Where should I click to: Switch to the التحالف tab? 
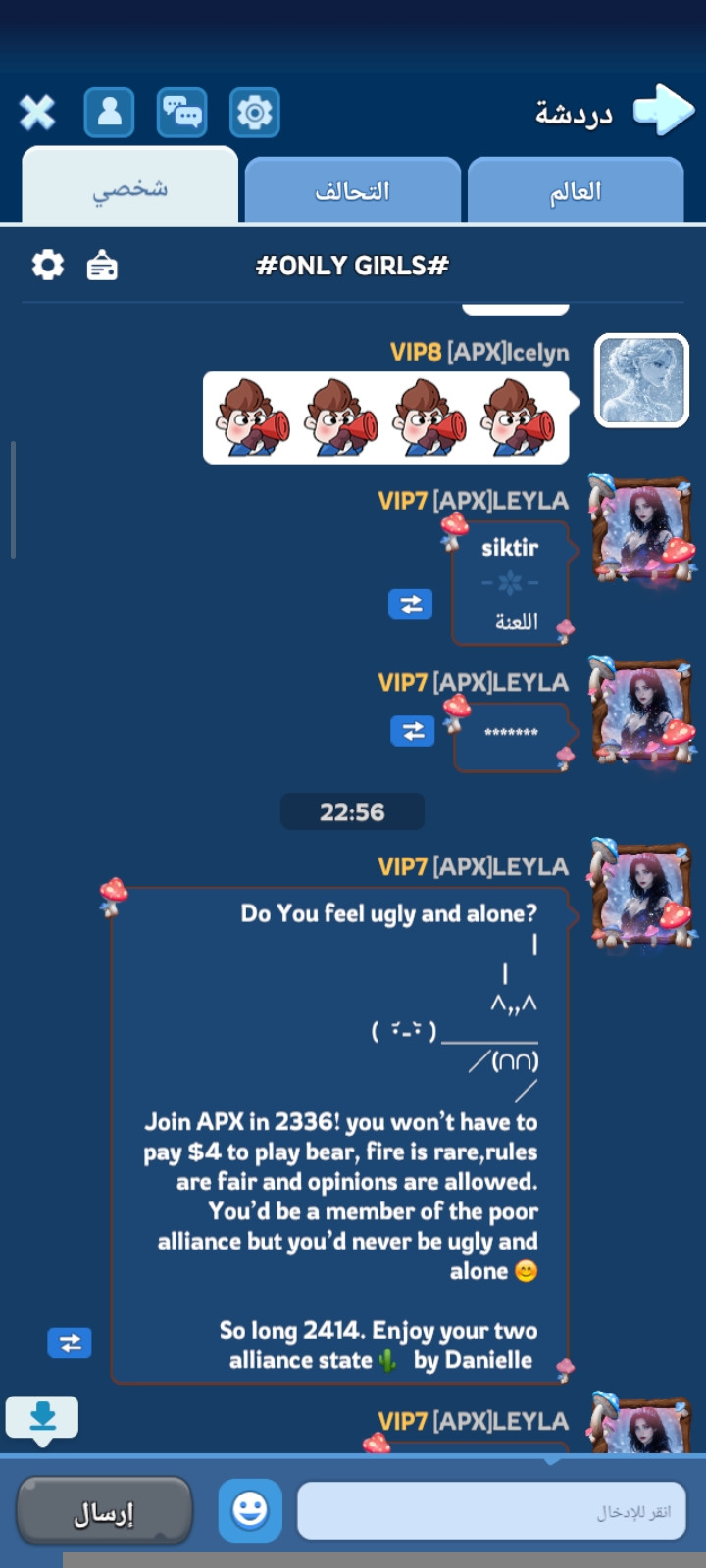(352, 191)
